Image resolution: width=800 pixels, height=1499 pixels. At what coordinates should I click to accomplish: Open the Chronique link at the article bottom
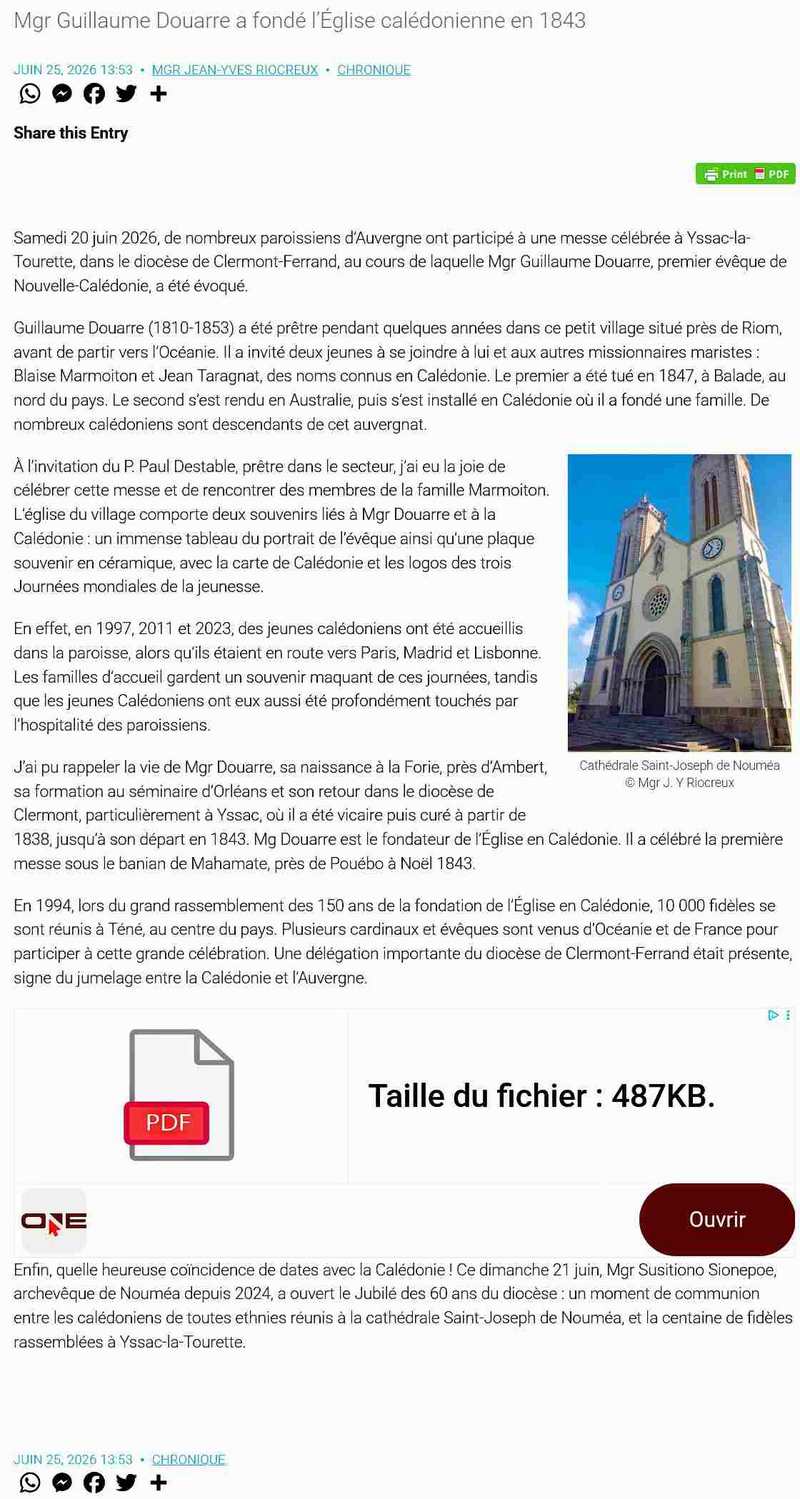point(189,1460)
